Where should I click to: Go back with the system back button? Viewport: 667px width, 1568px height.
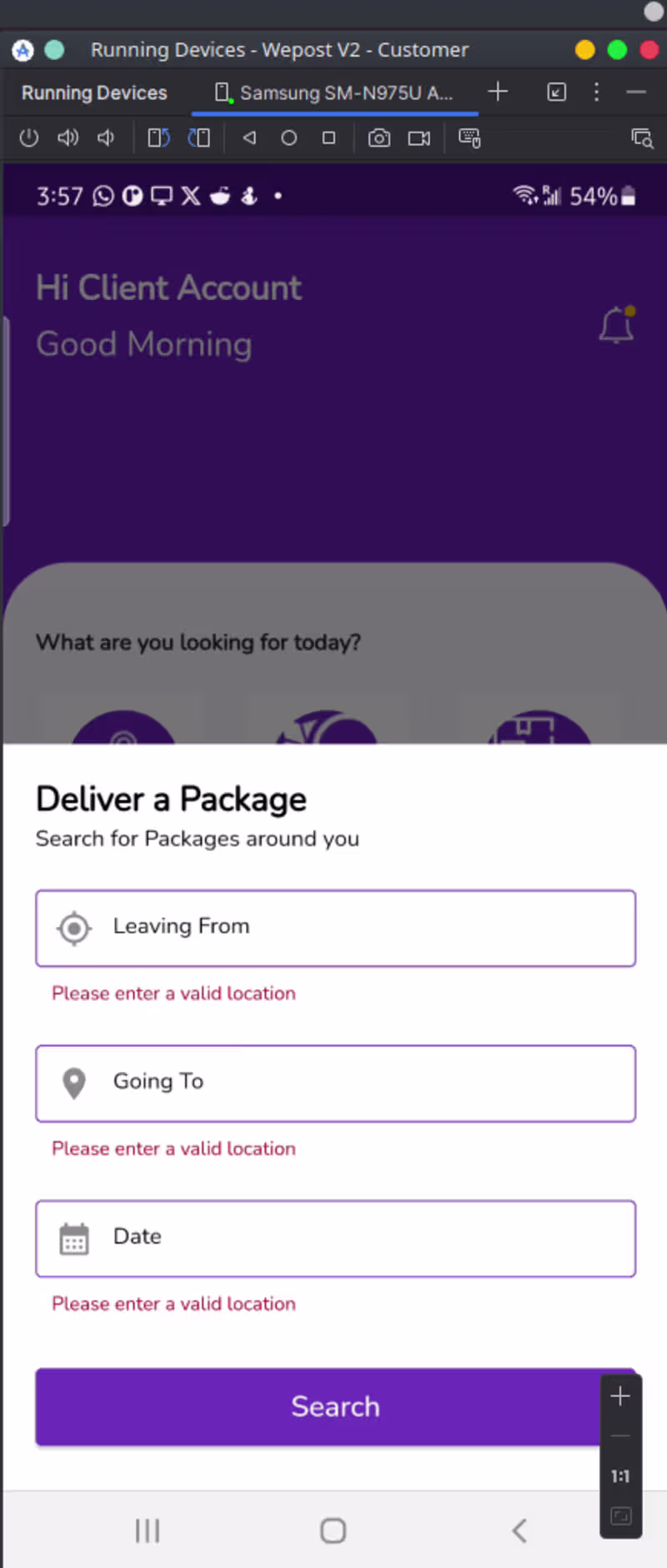tap(519, 1530)
